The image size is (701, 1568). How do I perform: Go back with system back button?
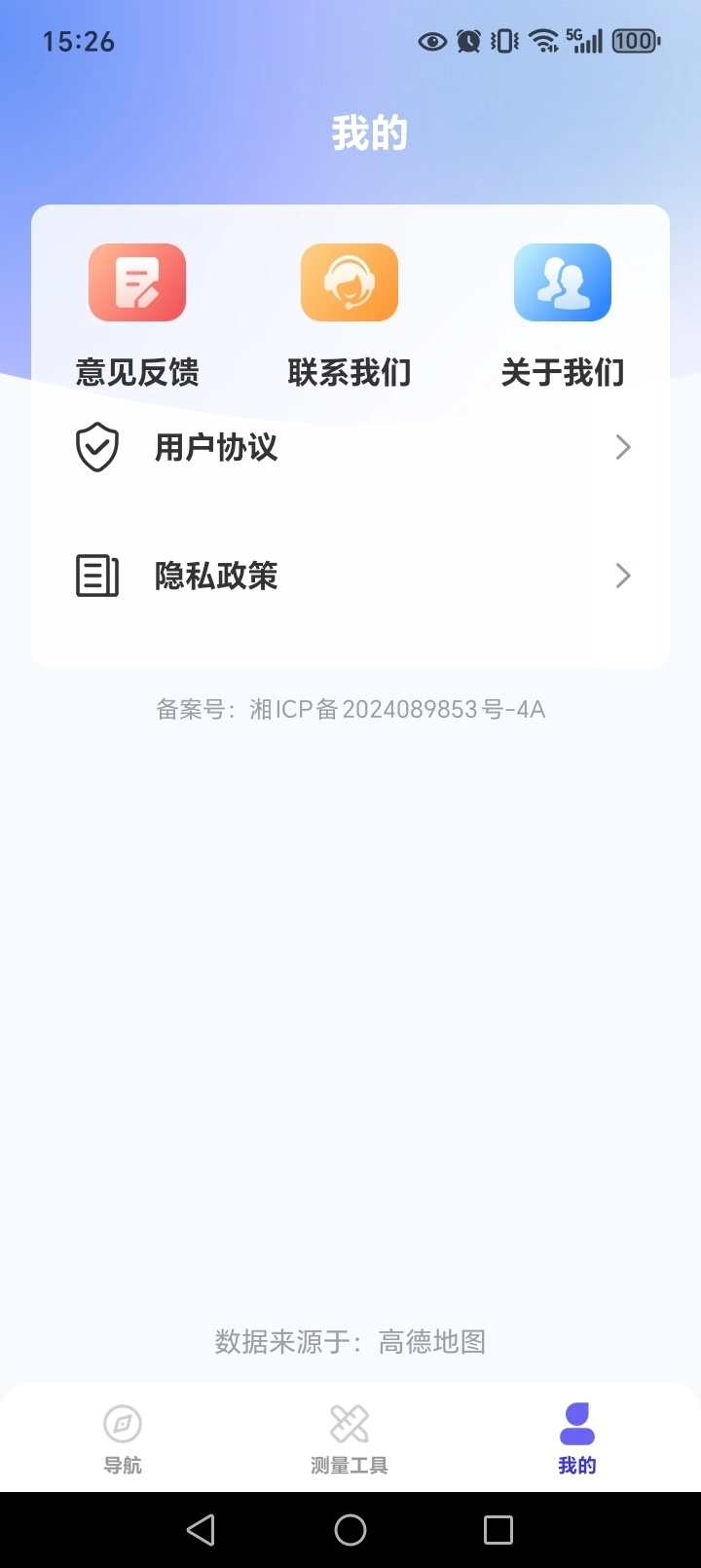coord(201,1530)
